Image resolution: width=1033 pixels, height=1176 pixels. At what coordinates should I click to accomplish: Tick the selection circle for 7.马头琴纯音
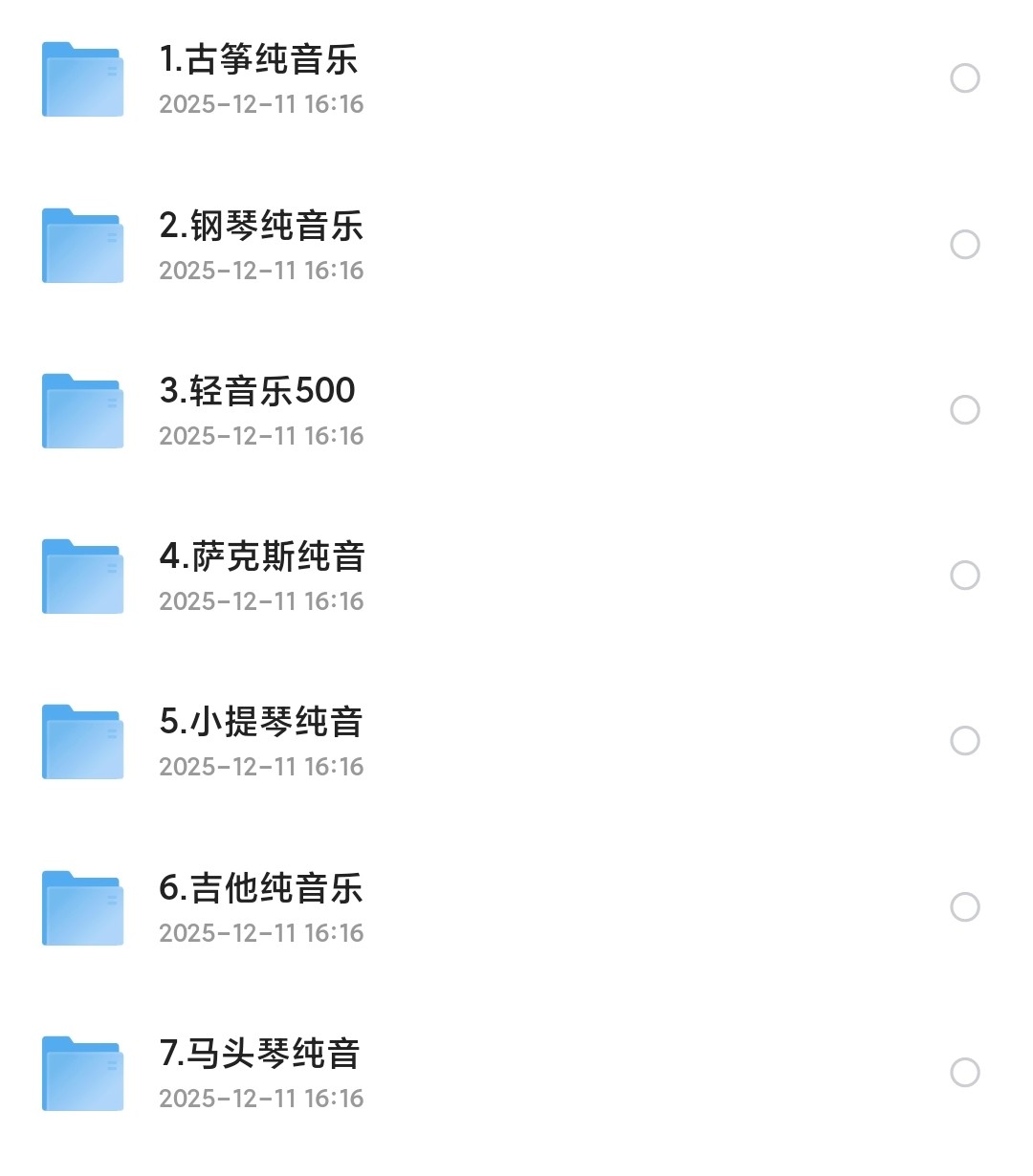(965, 1073)
